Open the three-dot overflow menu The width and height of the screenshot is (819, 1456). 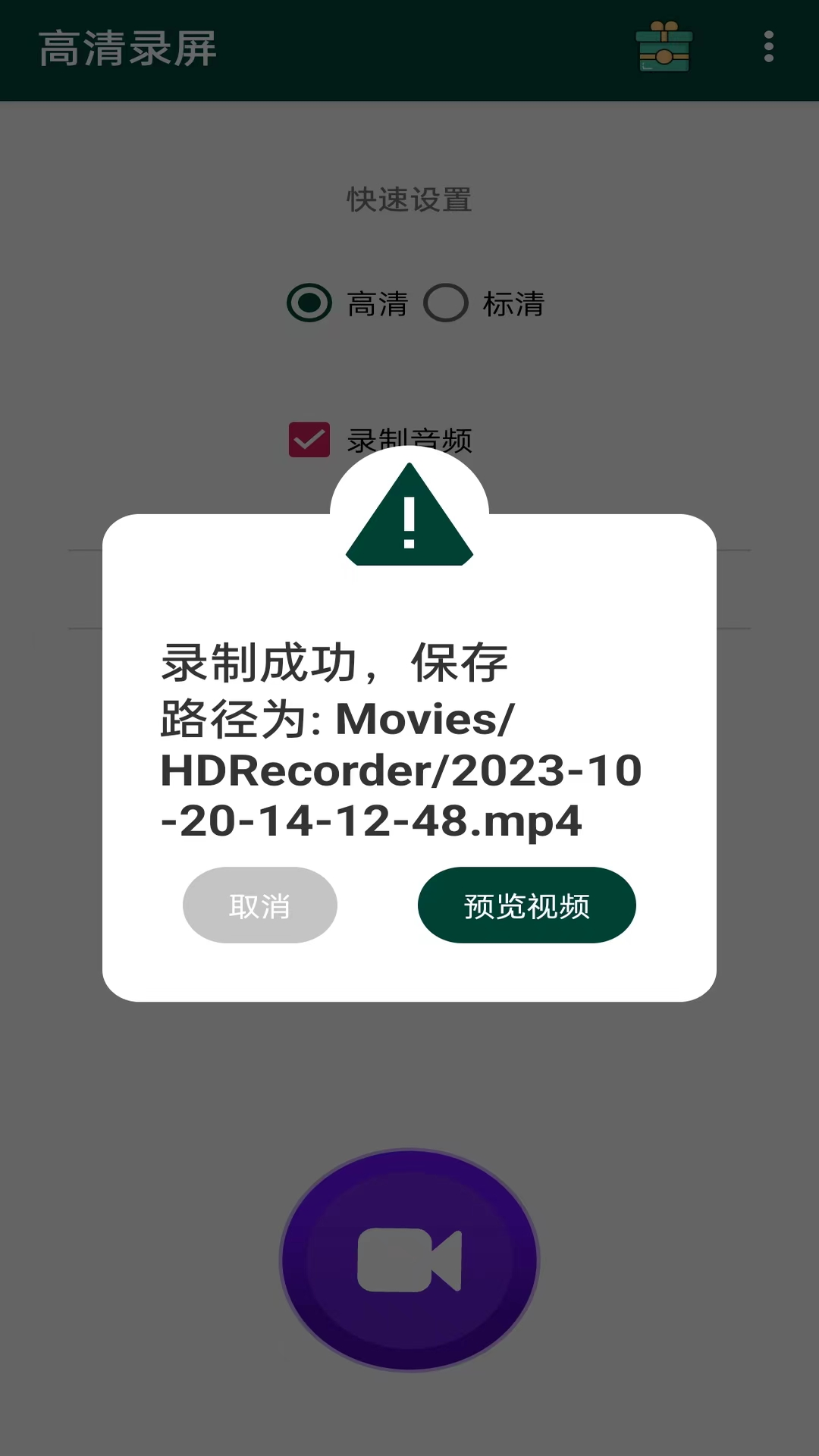[767, 48]
